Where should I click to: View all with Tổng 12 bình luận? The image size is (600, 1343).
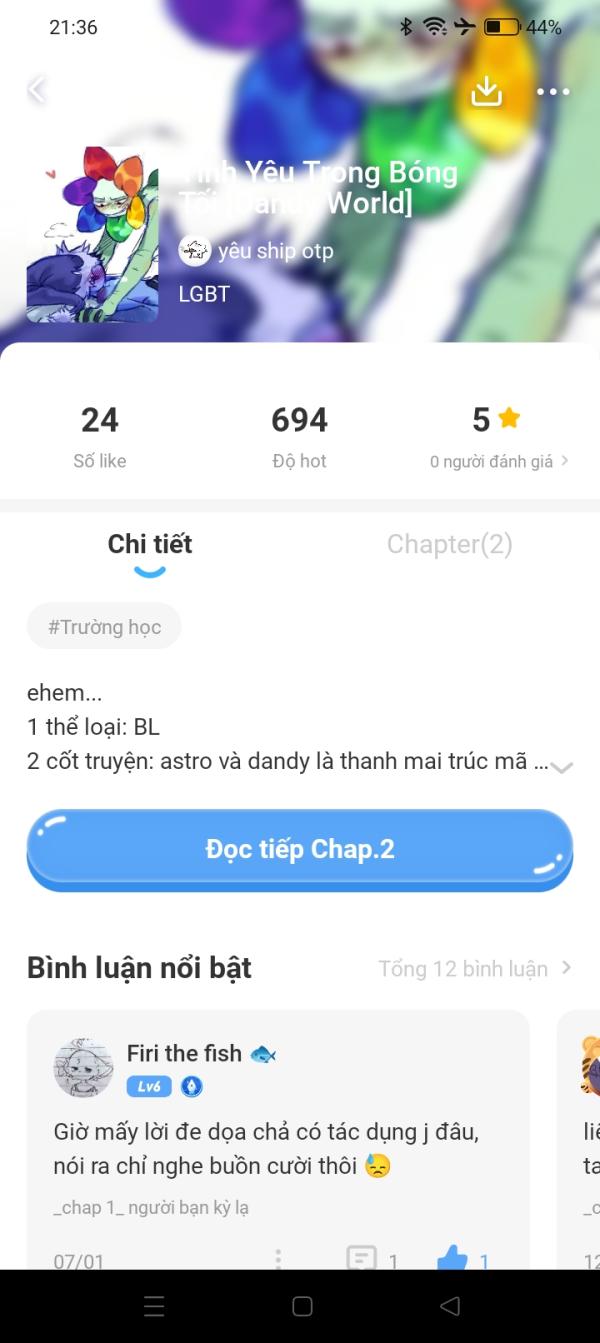point(474,968)
